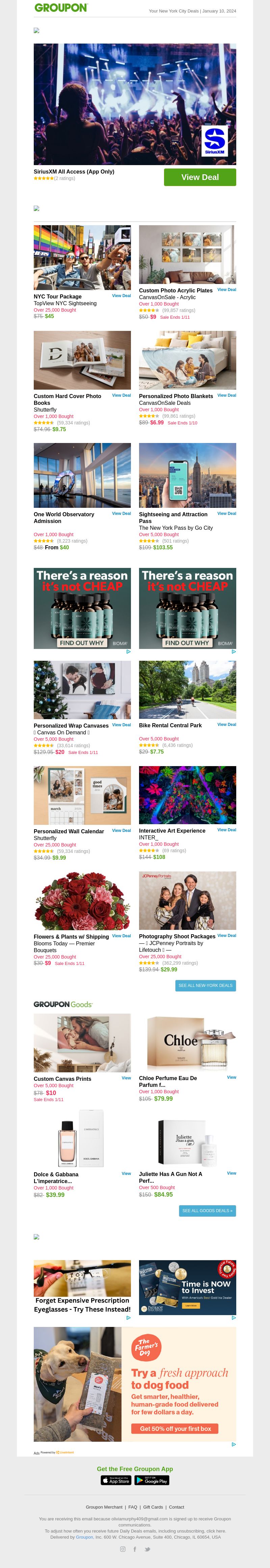This screenshot has height=1568, width=270.
Task: Get the app on Google Play
Action: pyautogui.click(x=152, y=1480)
